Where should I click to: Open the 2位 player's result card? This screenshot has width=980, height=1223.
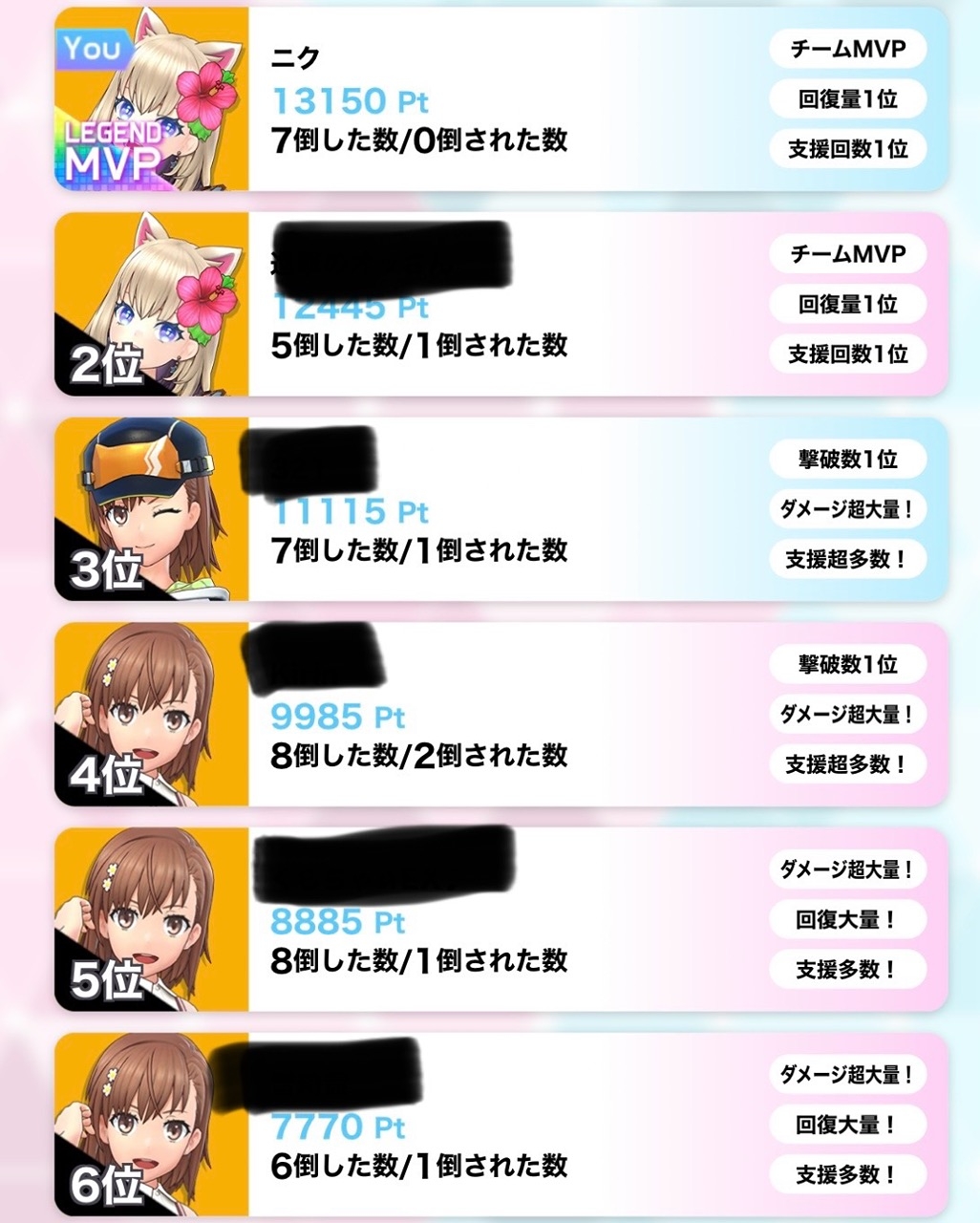pyautogui.click(x=501, y=304)
